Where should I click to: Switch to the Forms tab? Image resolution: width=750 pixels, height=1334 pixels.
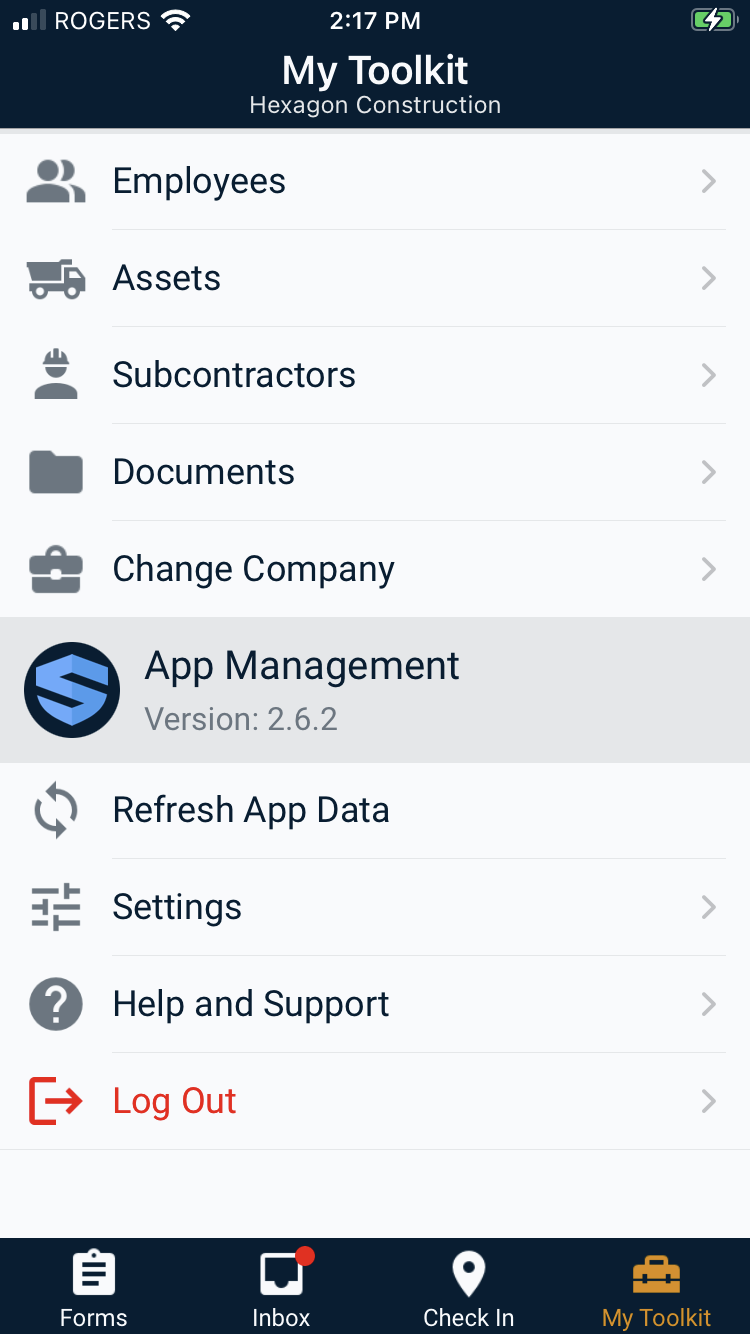[93, 1287]
